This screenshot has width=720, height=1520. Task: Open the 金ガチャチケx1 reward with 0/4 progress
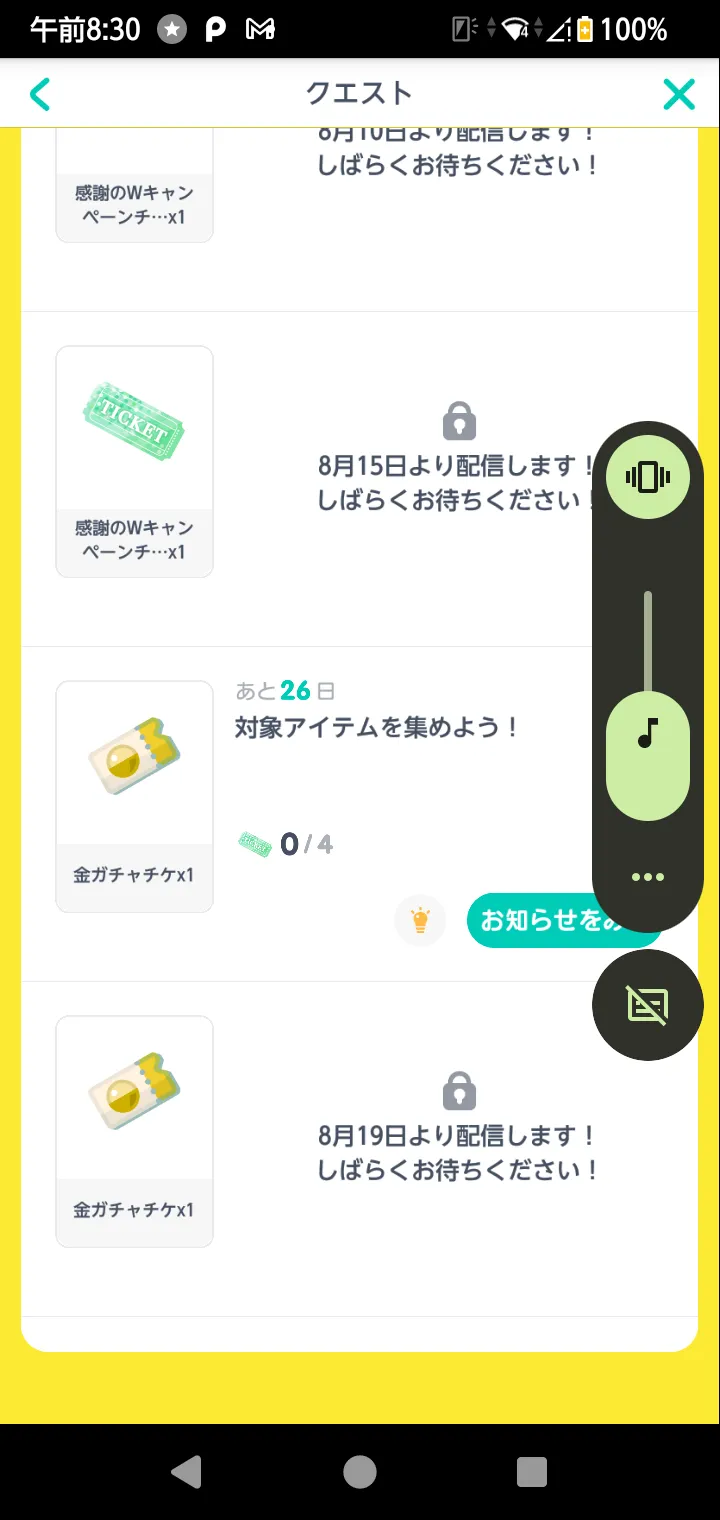coord(134,796)
